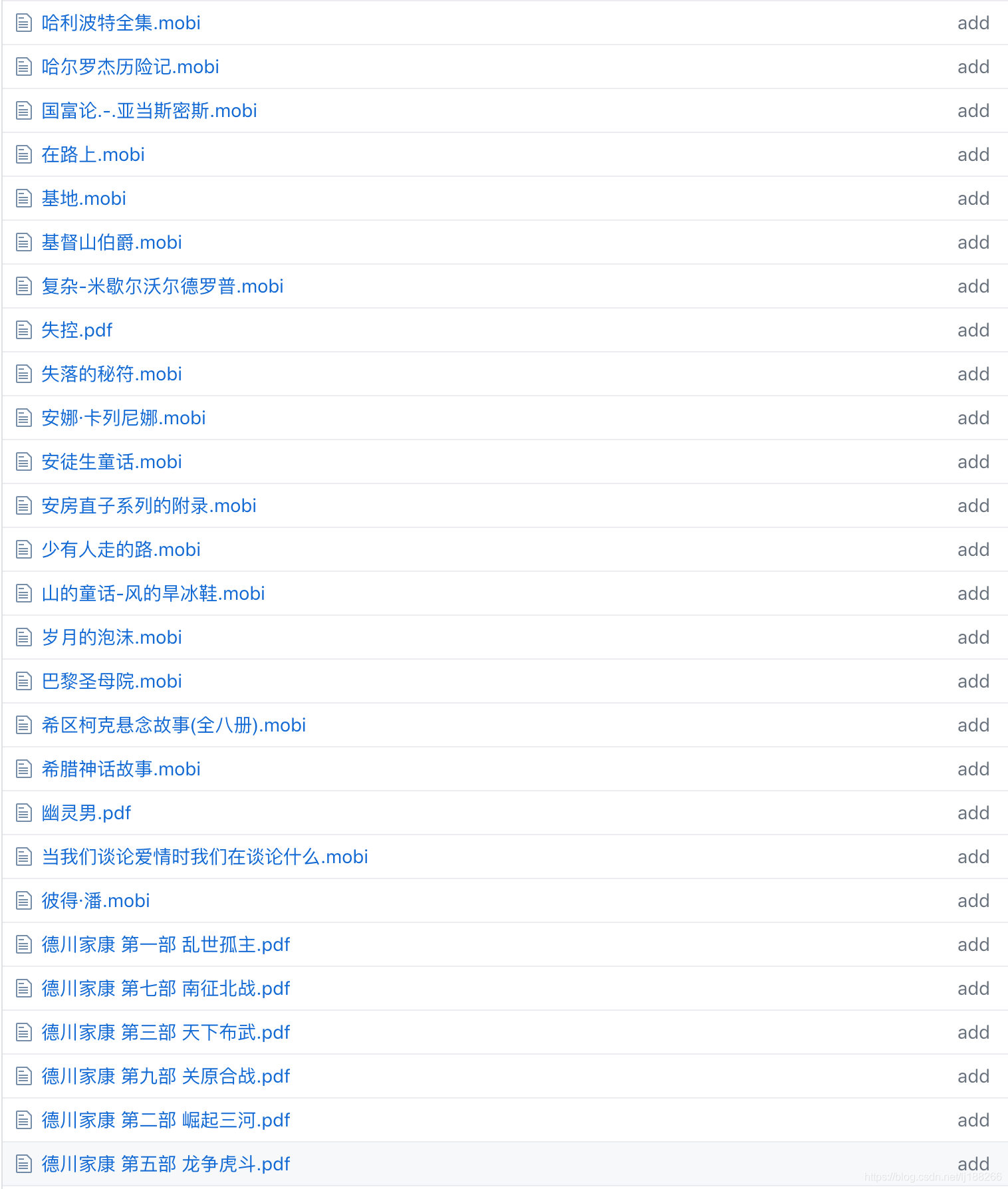Tap the 岁月的泡沫.mobi link
The height and width of the screenshot is (1189, 1008).
(111, 638)
